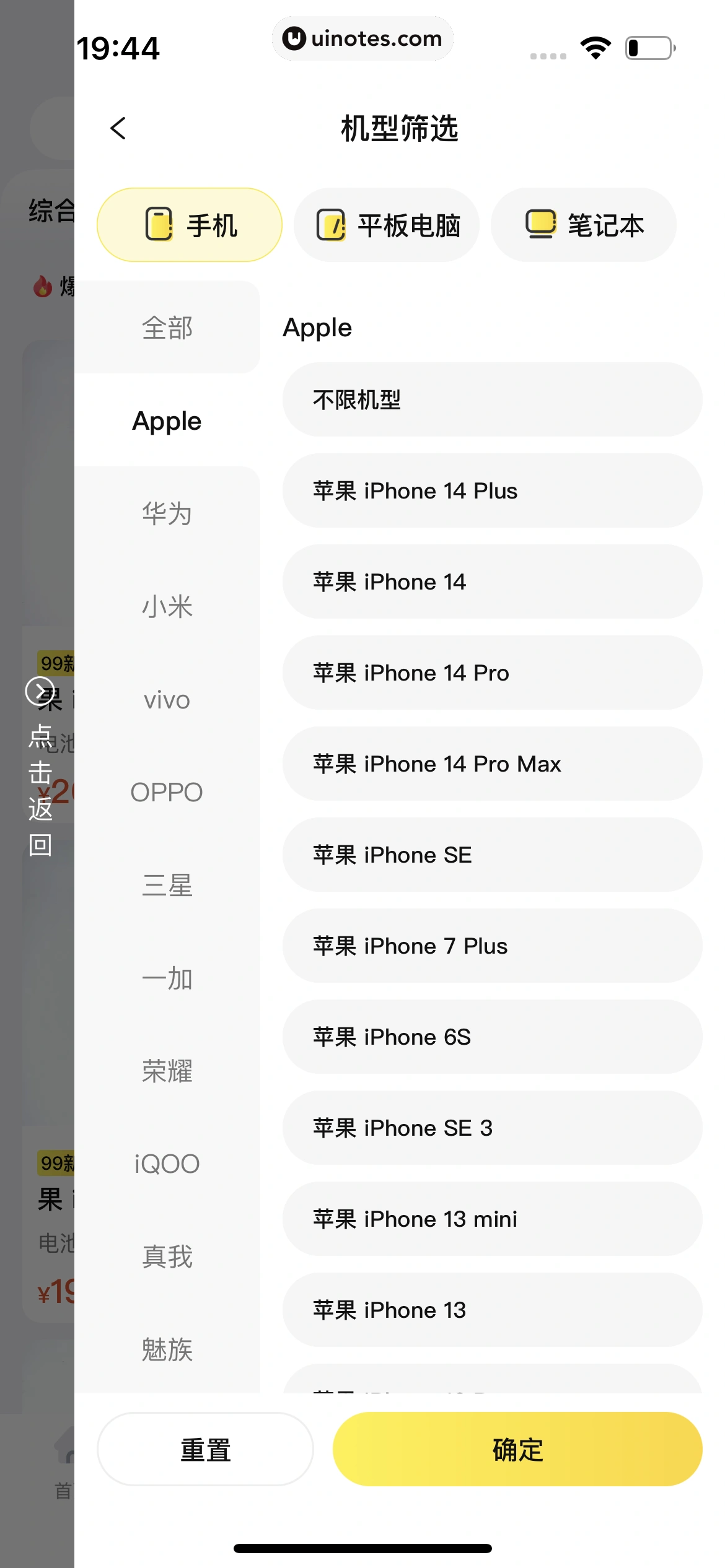Choose the 荣耀 brand
The image size is (725, 1568).
coord(167,1071)
